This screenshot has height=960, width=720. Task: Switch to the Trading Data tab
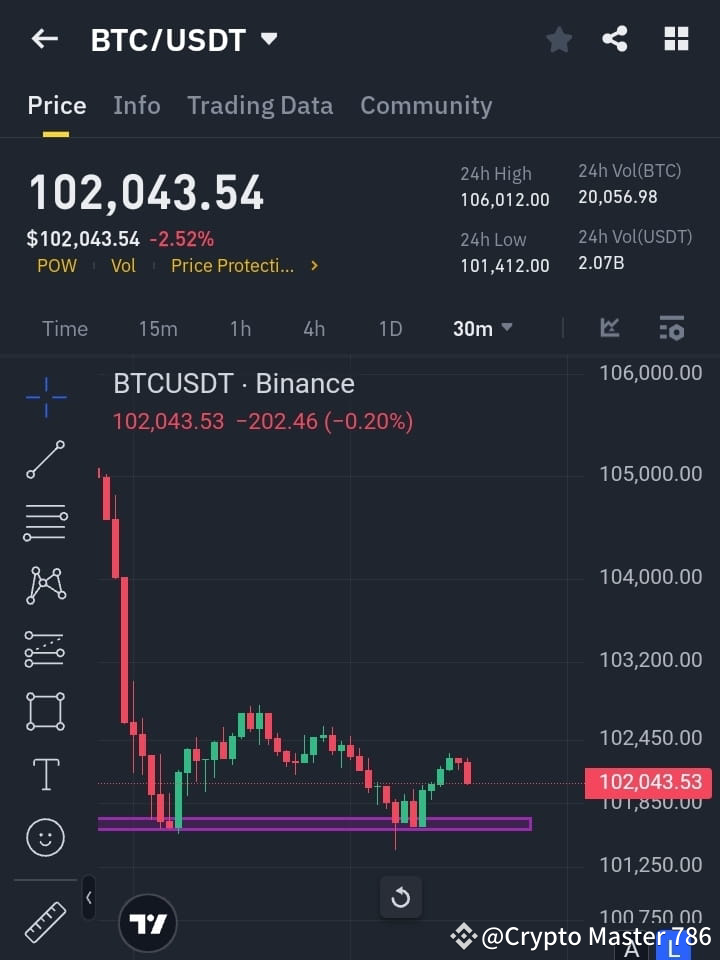click(x=260, y=105)
